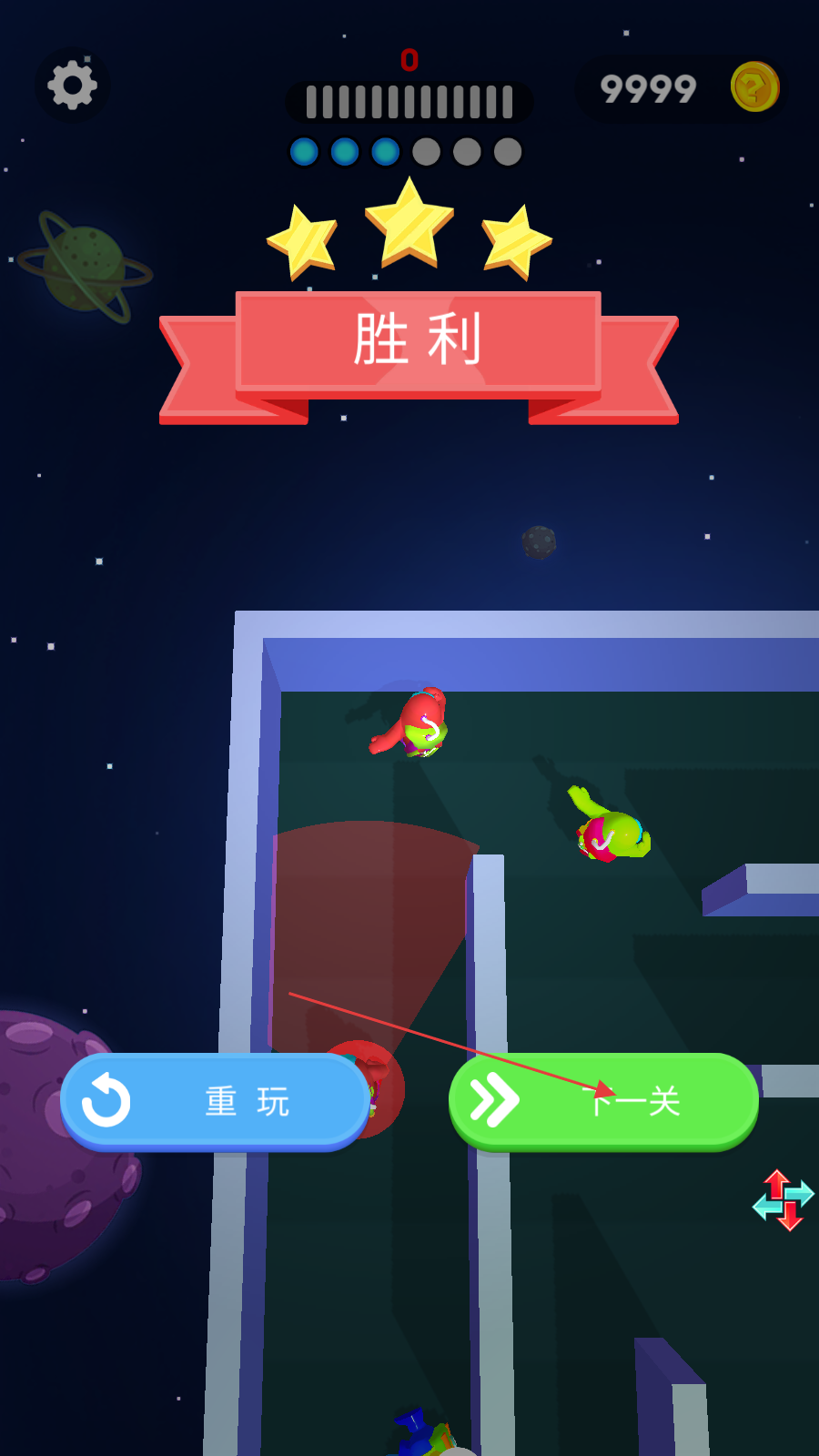819x1456 pixels.
Task: Go to next level with 下一关
Action: tap(603, 1102)
